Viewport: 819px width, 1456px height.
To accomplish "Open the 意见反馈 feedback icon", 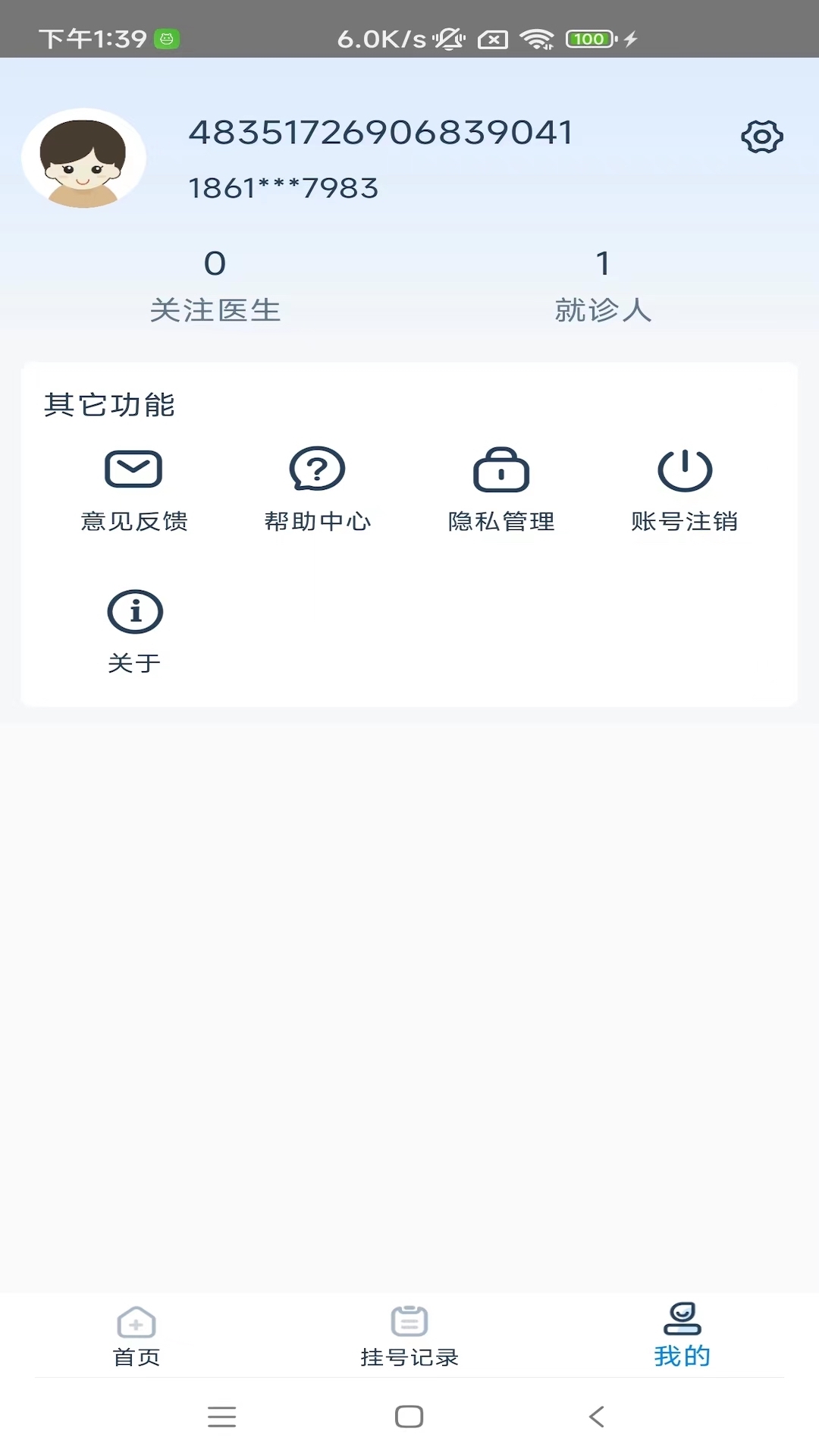I will [133, 468].
